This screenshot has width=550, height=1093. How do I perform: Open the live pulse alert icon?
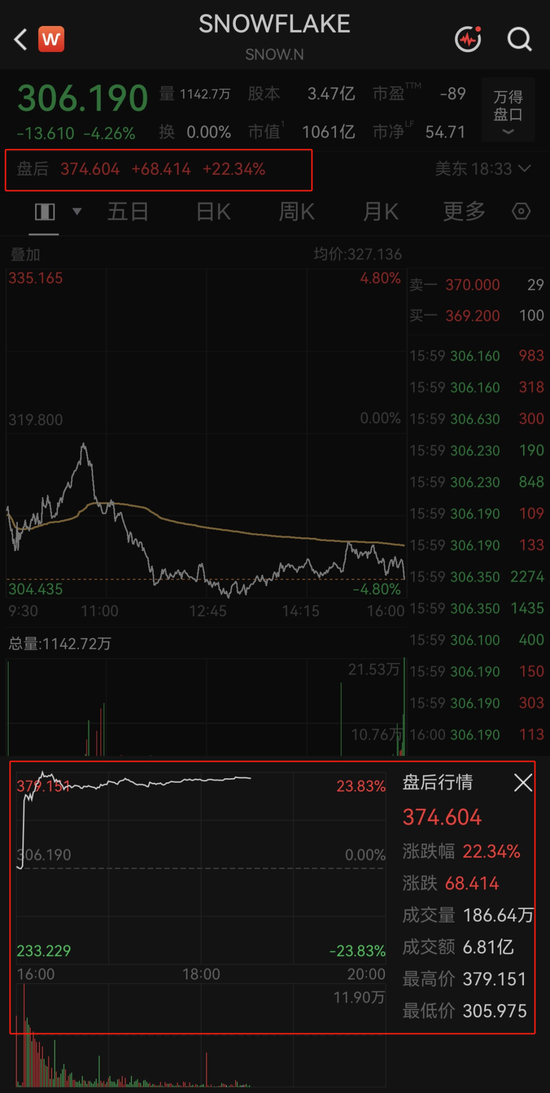[x=468, y=39]
